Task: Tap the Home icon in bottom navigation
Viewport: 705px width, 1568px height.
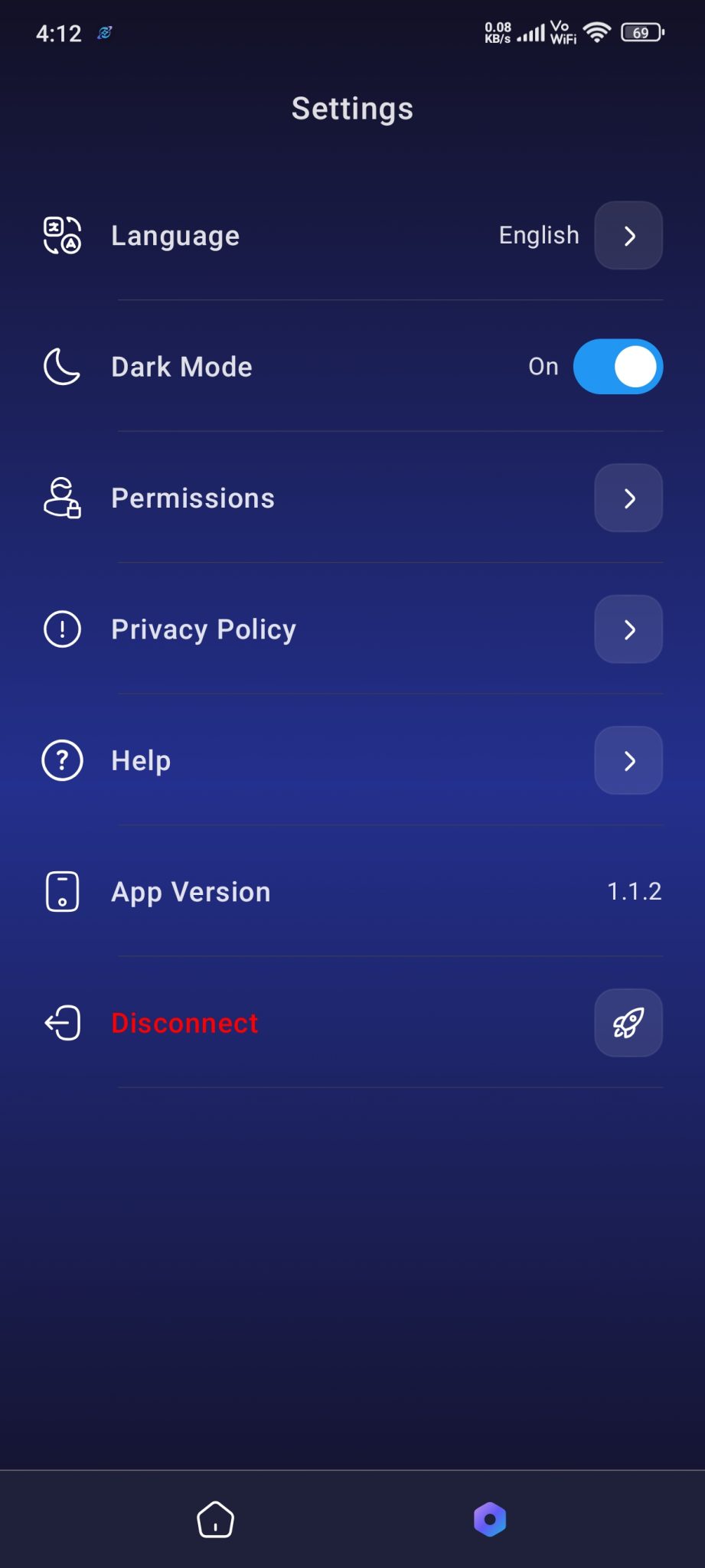Action: tap(215, 1520)
